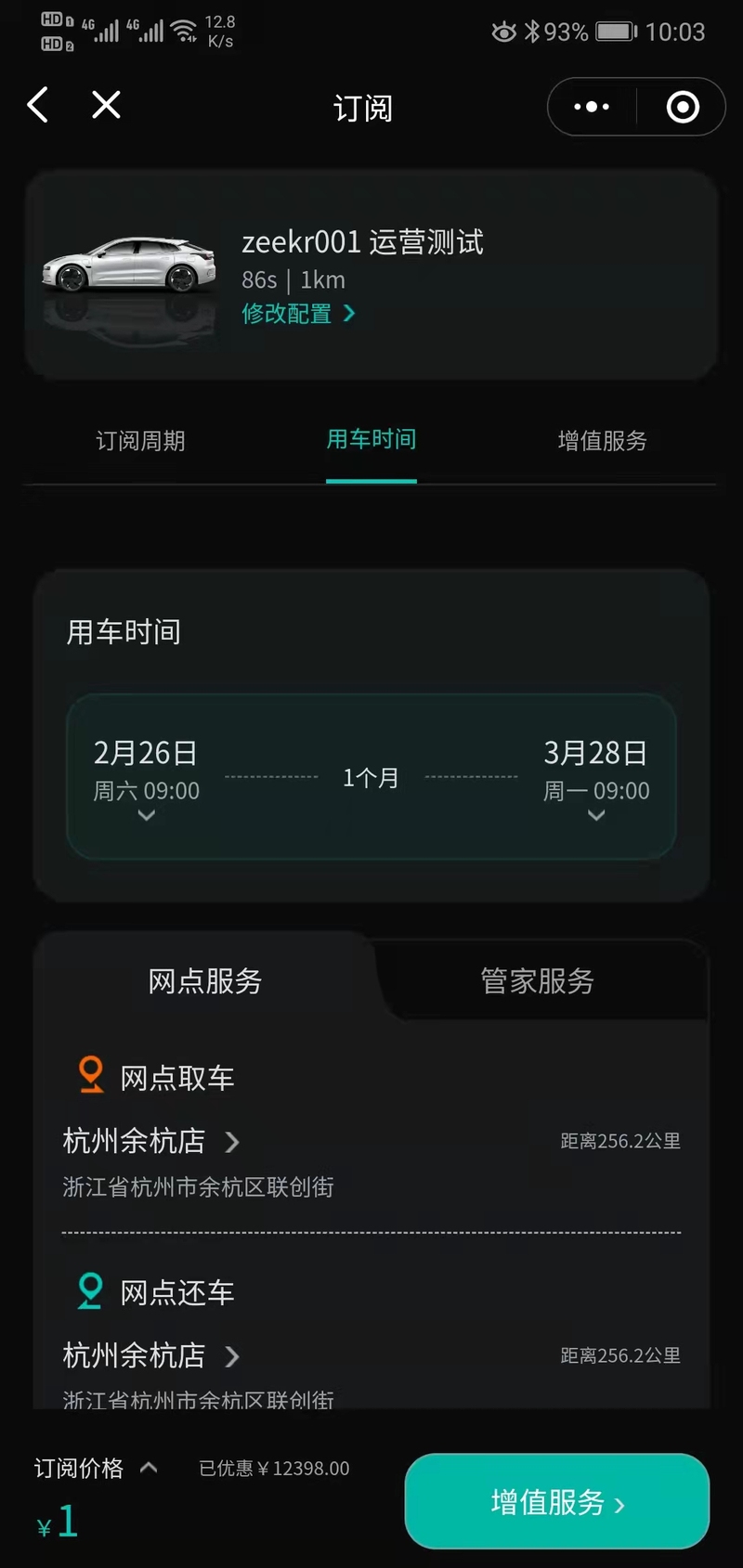Select the 用车时间 tab

coord(371,440)
